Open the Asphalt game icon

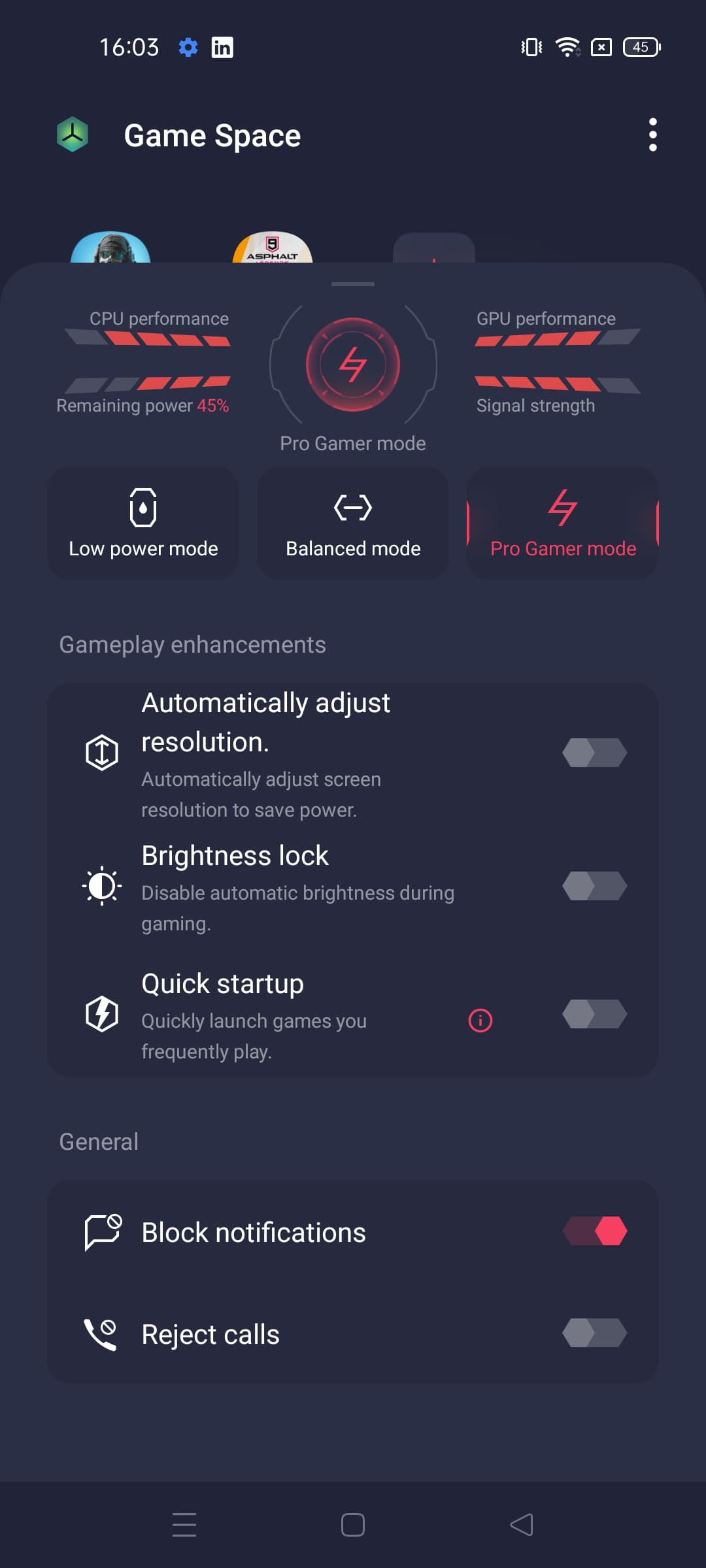(x=272, y=250)
